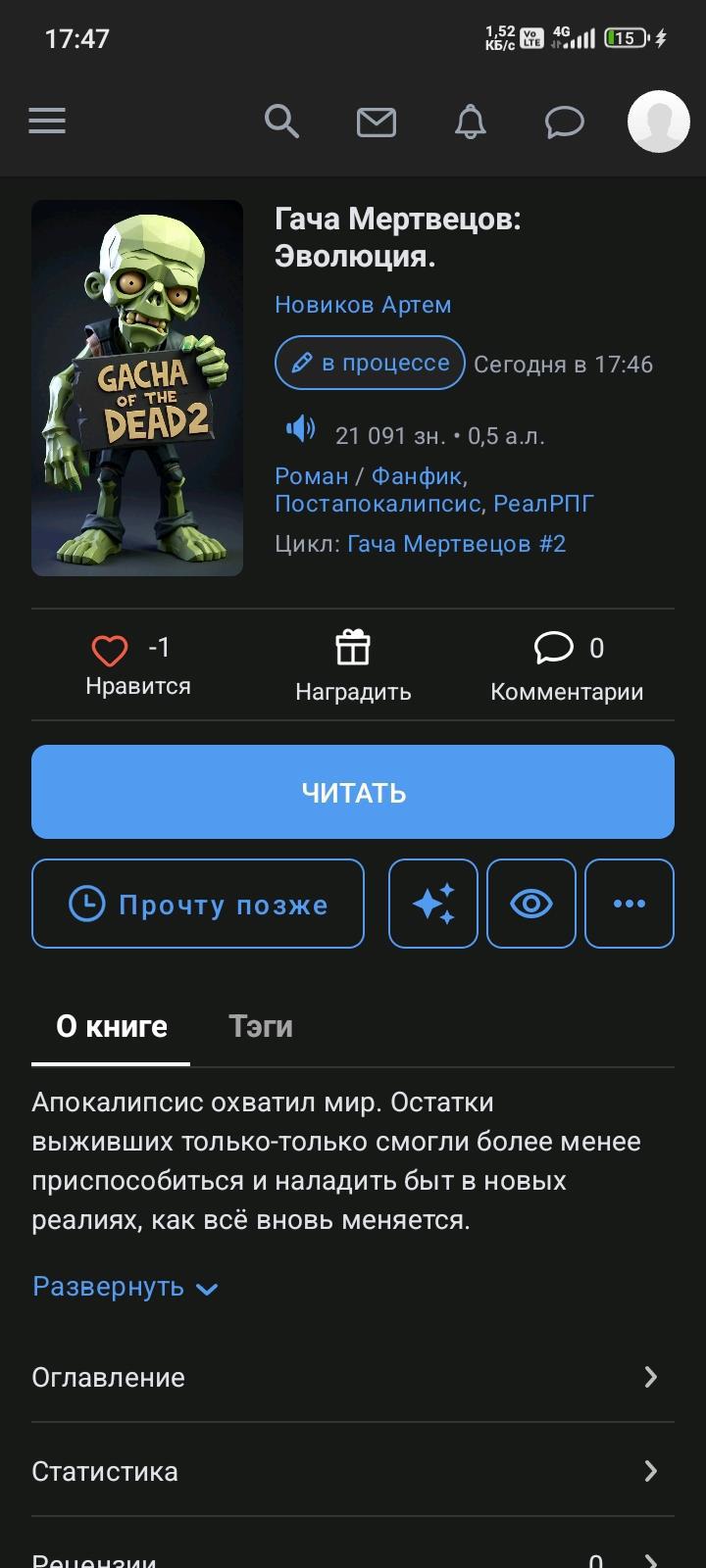The height and width of the screenshot is (1568, 706).
Task: Switch to the Тэги tab
Action: point(261,1026)
